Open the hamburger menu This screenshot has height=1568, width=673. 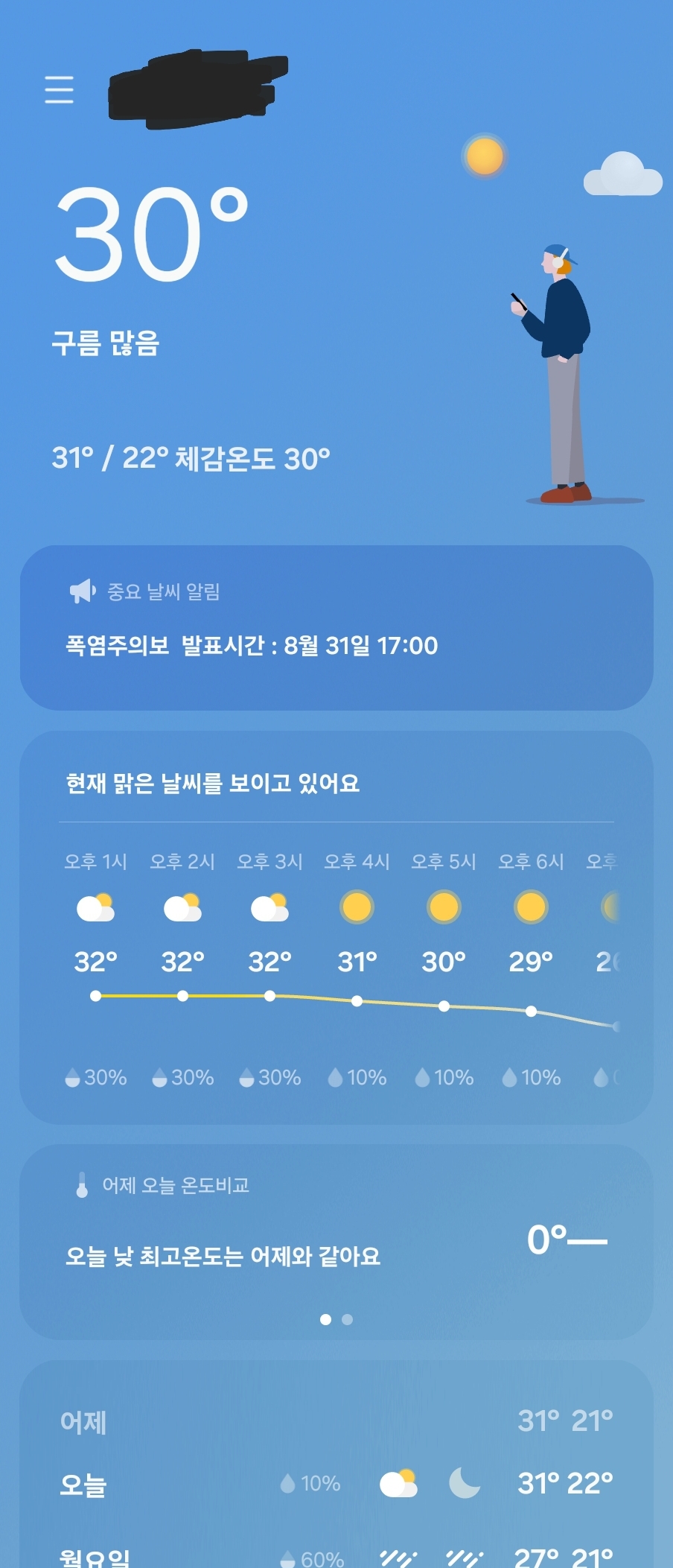coord(59,89)
